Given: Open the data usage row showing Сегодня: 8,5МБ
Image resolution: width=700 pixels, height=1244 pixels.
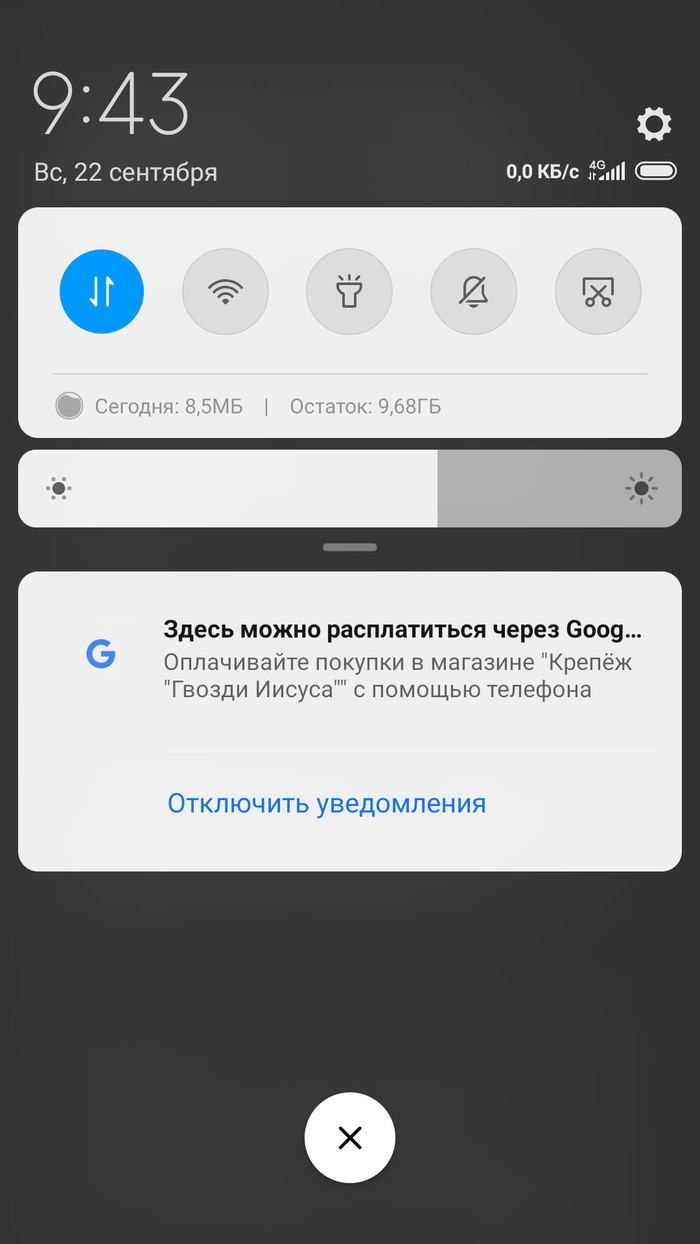Looking at the screenshot, I should pyautogui.click(x=250, y=406).
